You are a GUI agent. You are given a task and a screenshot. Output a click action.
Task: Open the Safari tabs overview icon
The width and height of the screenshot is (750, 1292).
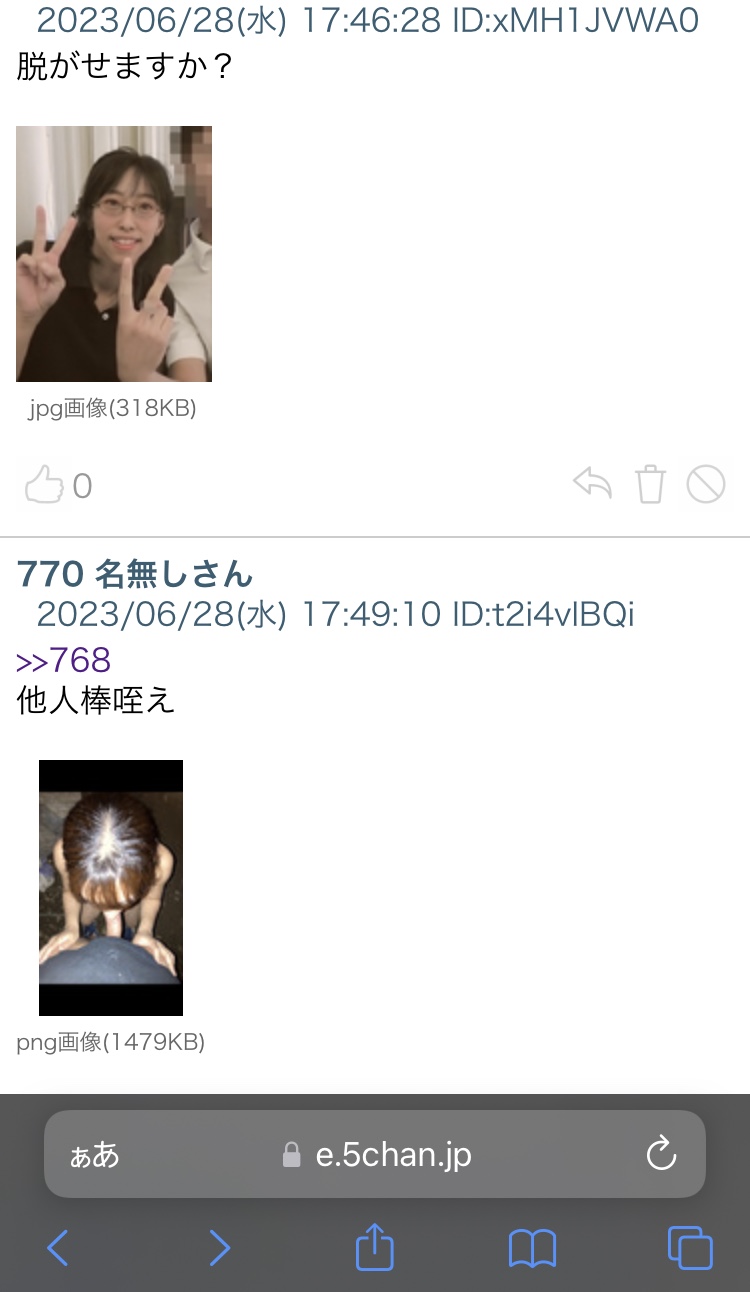[690, 1247]
